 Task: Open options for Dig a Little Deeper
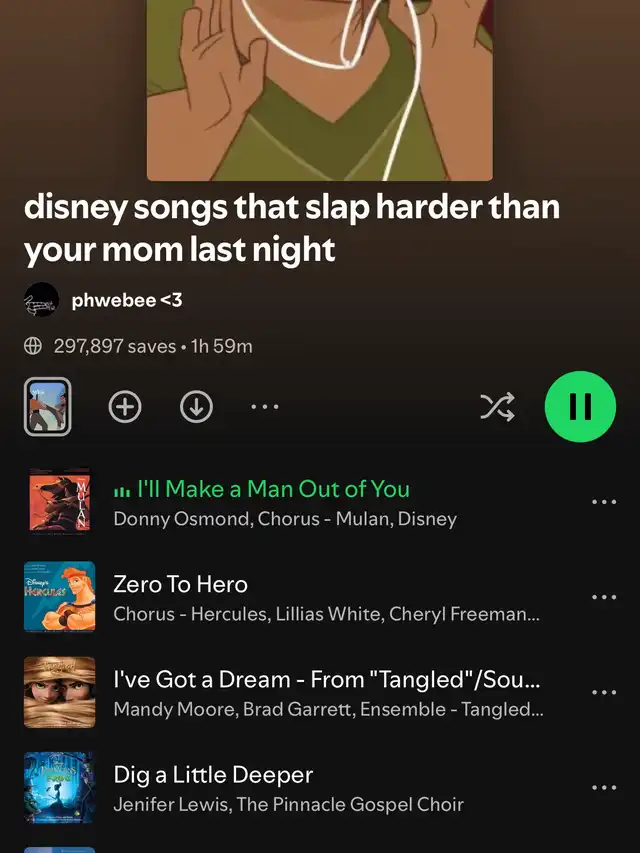(604, 787)
